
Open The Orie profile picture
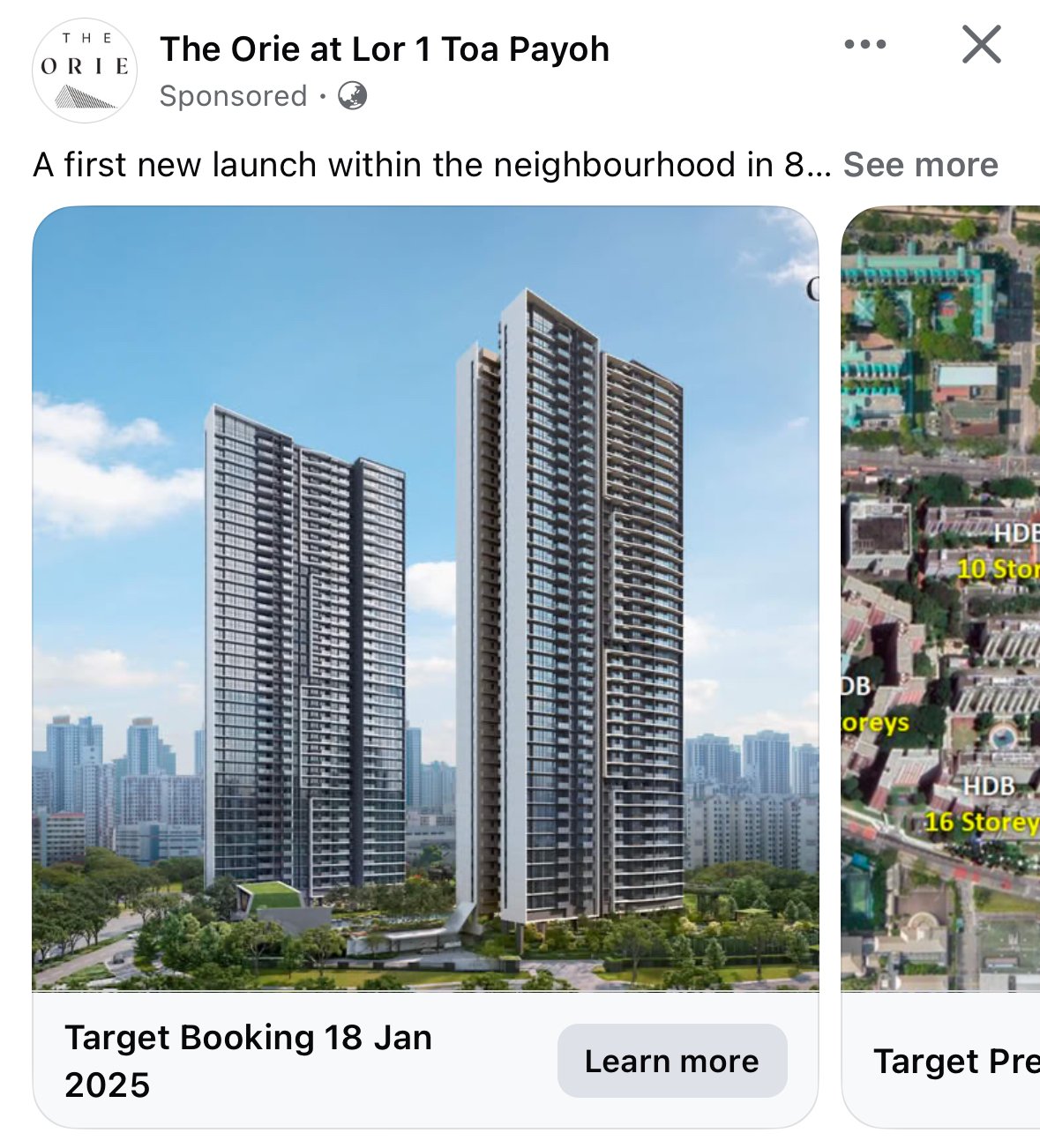(85, 70)
